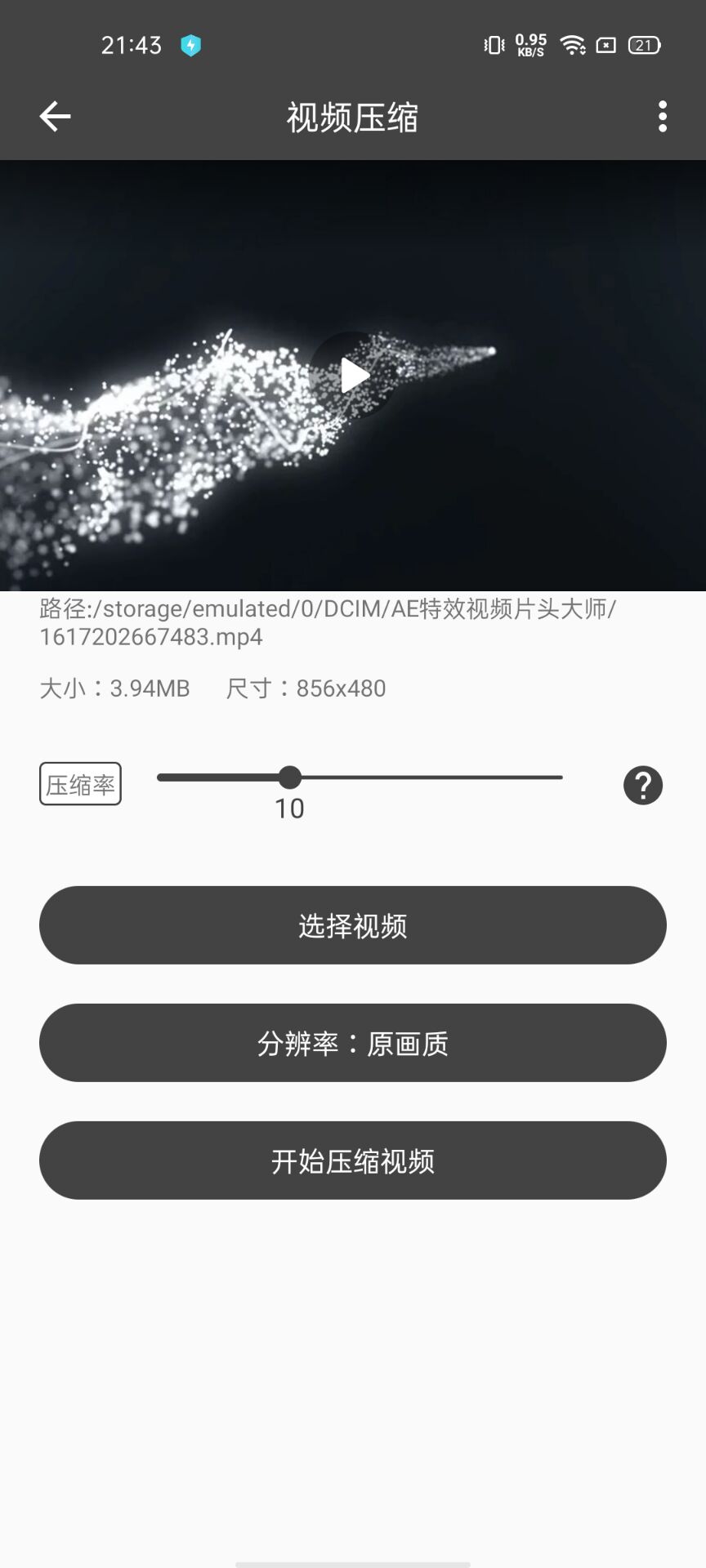The image size is (706, 1568).
Task: Open the three-dot overflow menu
Action: (x=662, y=117)
